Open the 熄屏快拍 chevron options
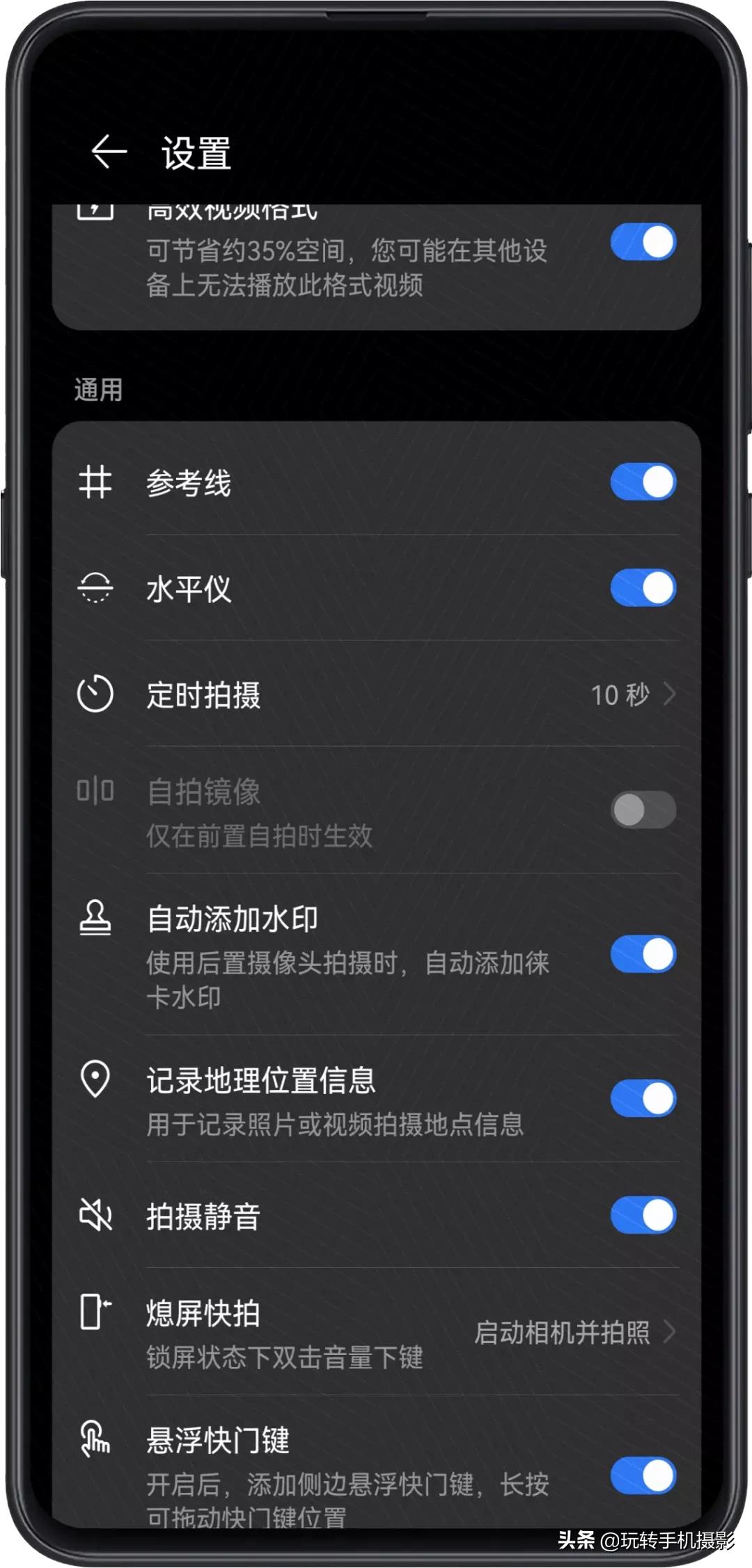 (x=671, y=1329)
